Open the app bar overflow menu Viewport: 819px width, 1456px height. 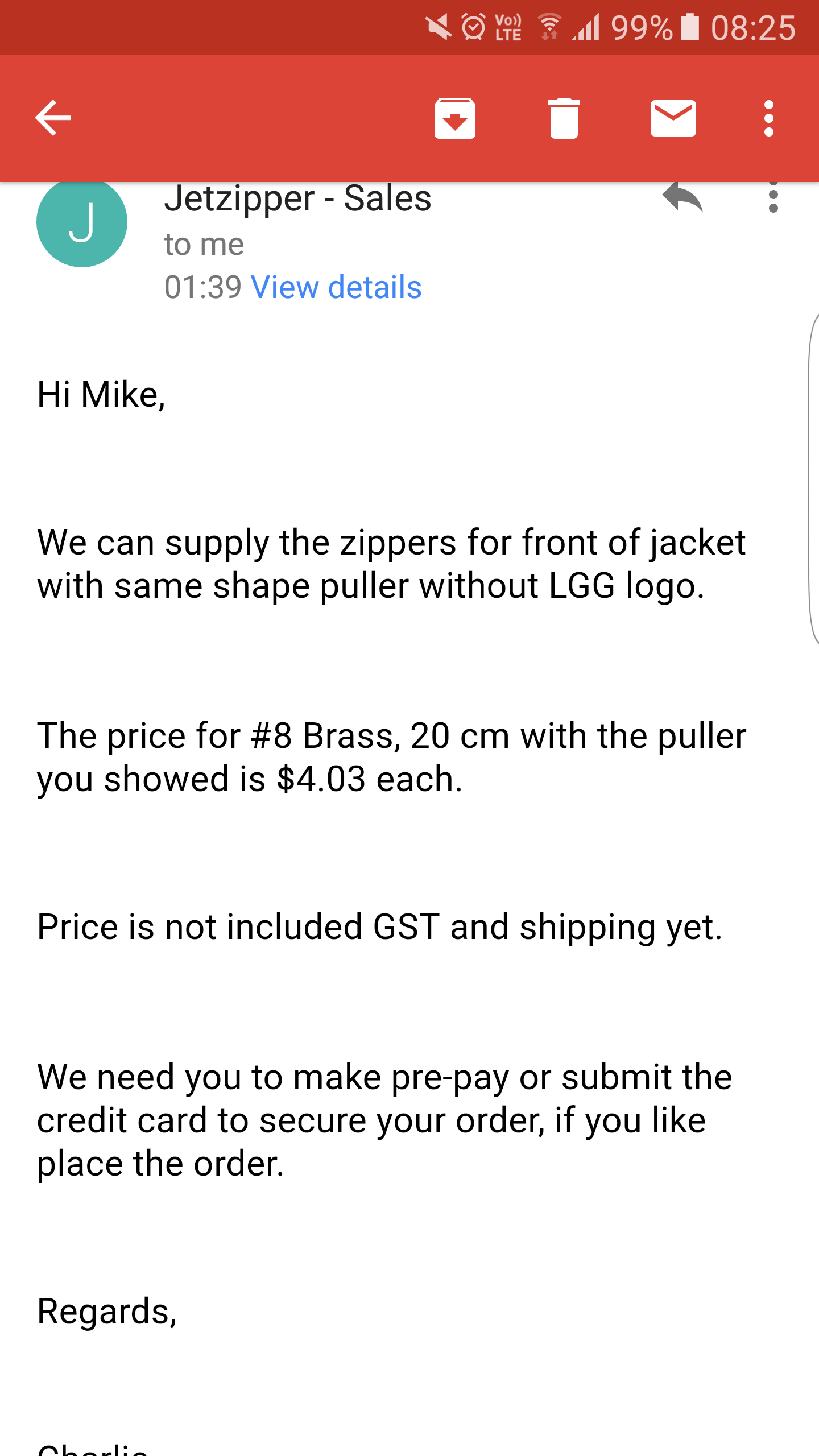pyautogui.click(x=769, y=118)
